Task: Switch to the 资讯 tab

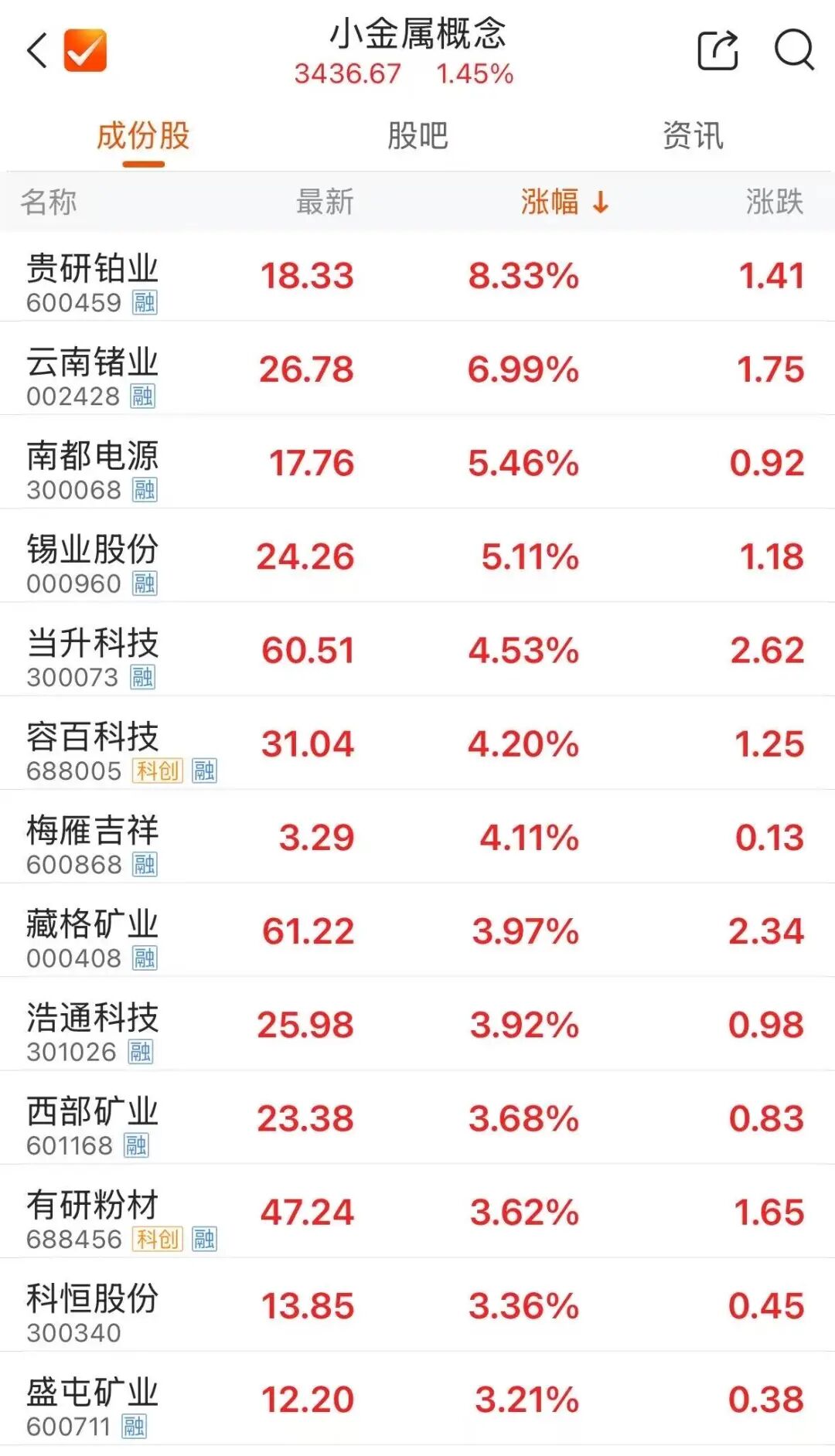Action: click(693, 136)
